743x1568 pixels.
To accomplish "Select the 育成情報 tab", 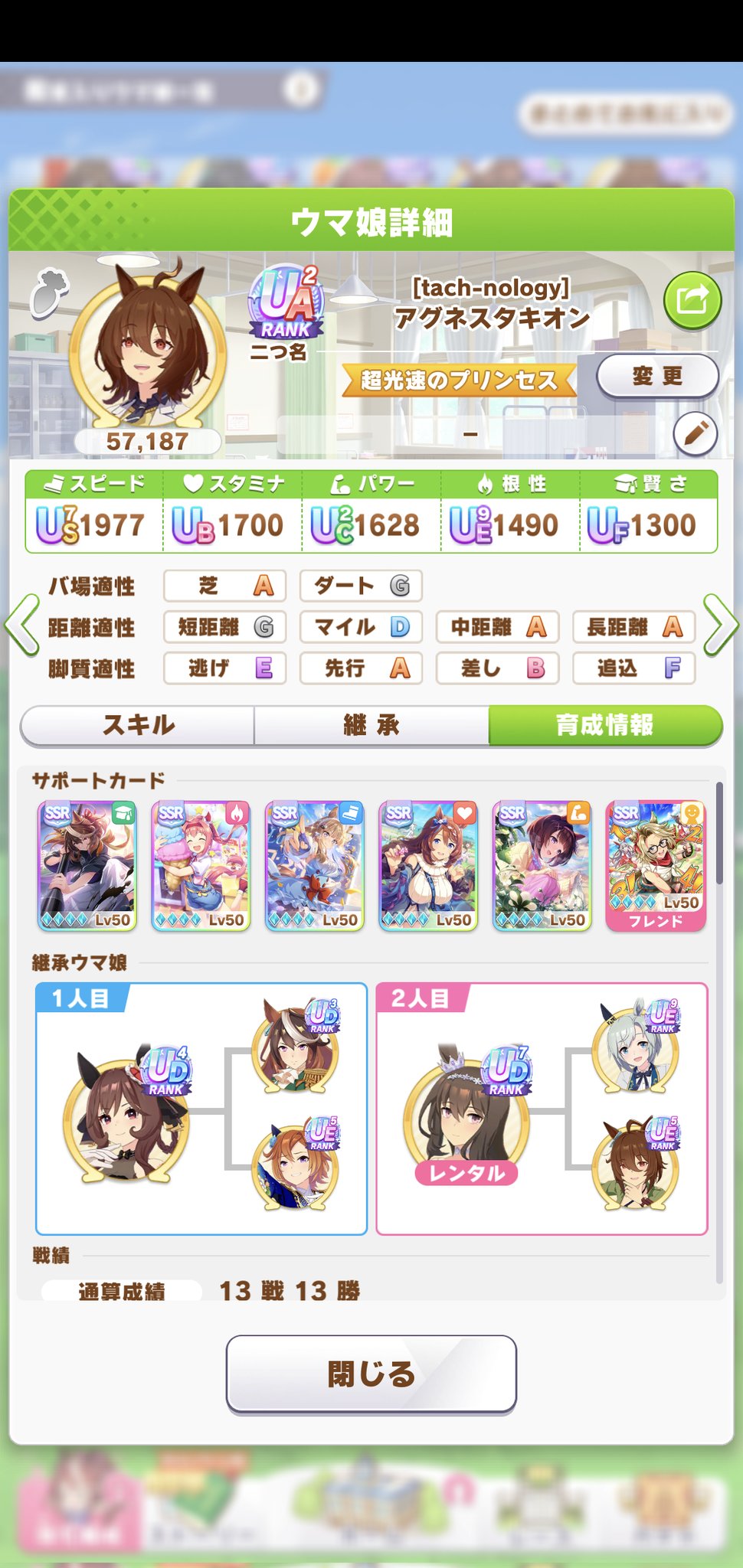I will [605, 725].
